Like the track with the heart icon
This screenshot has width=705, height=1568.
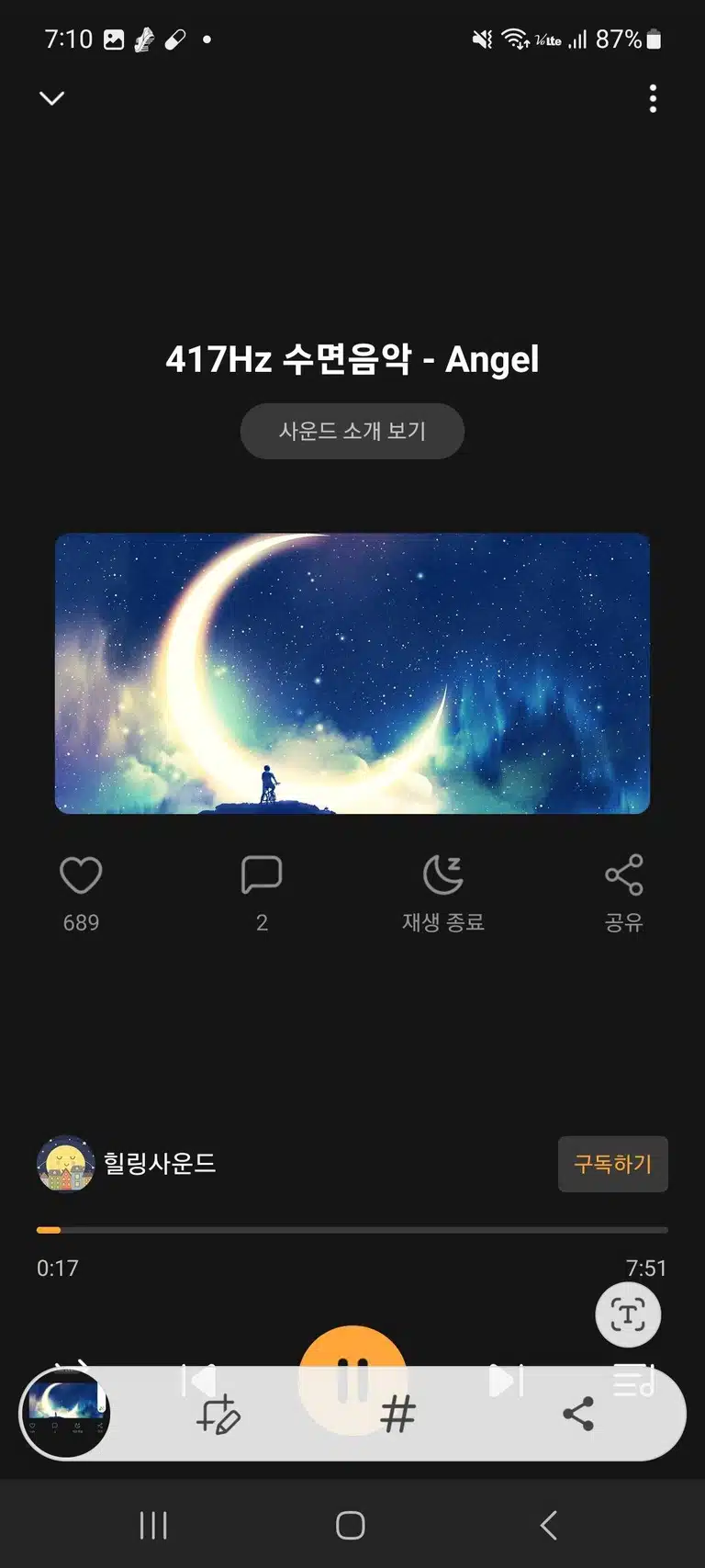tap(81, 875)
